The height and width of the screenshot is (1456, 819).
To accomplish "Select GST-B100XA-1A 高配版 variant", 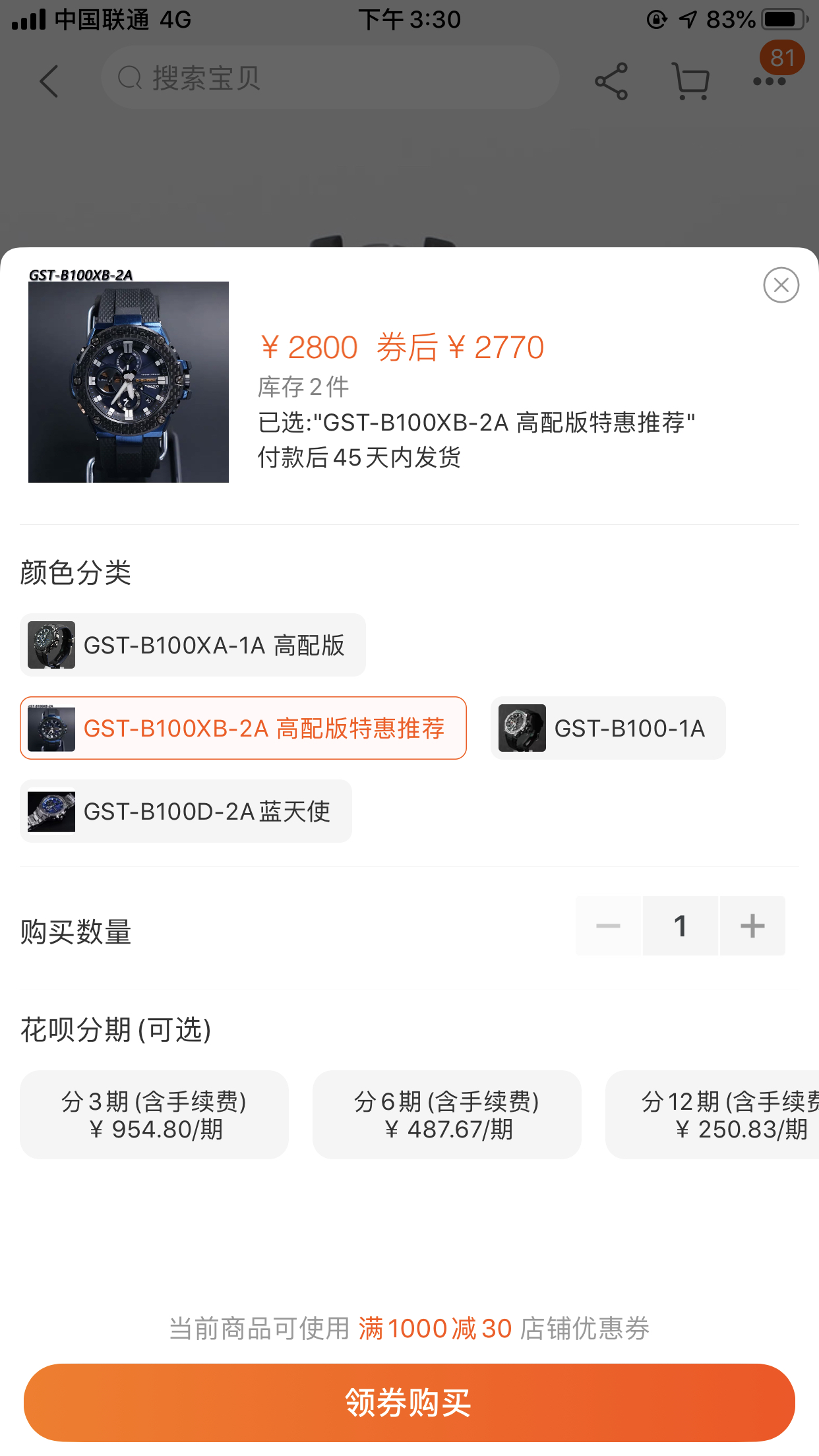I will 193,645.
